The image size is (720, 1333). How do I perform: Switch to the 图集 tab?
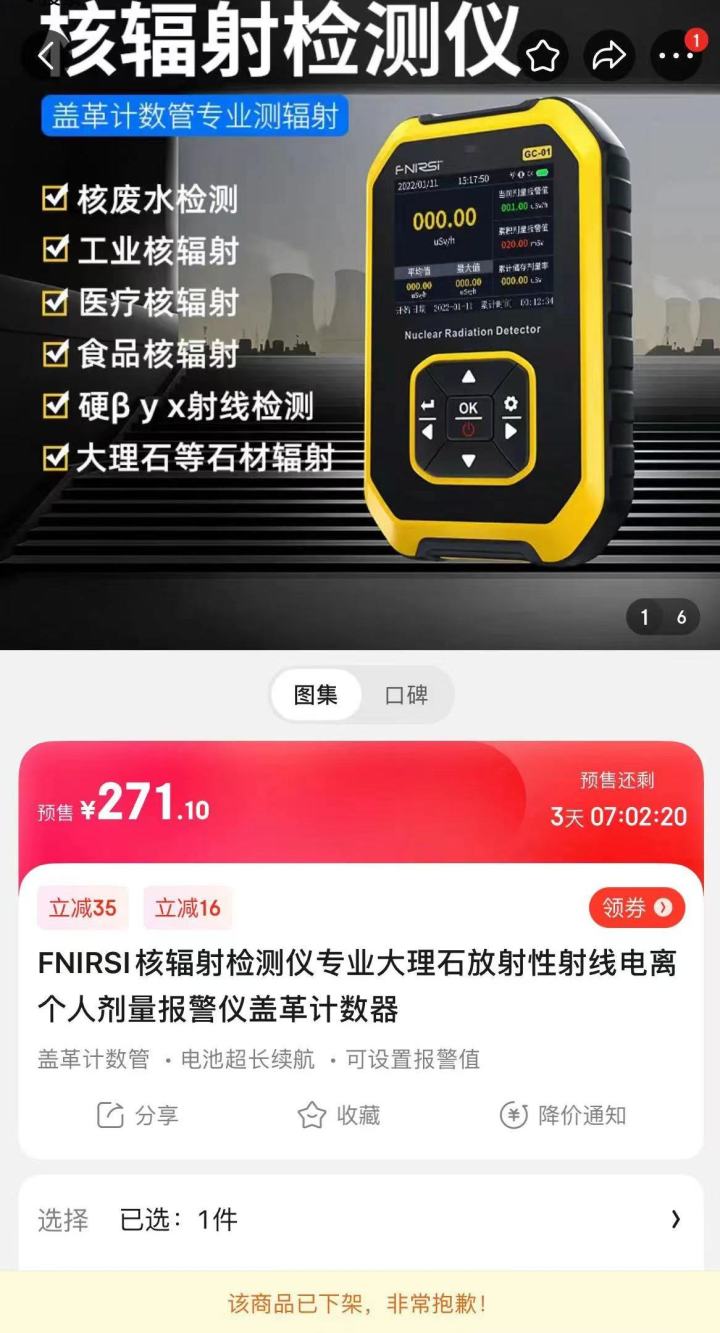316,695
